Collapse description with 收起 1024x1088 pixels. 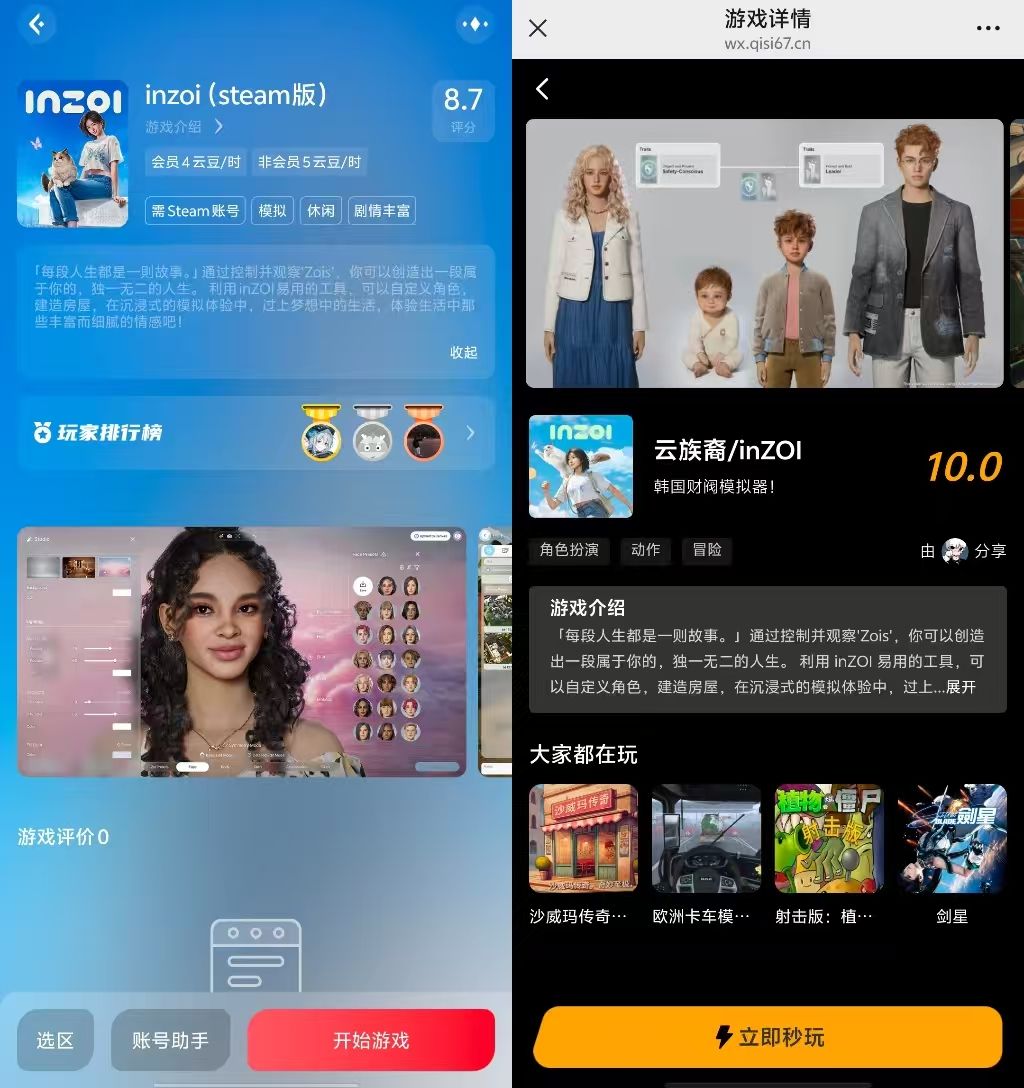coord(463,352)
